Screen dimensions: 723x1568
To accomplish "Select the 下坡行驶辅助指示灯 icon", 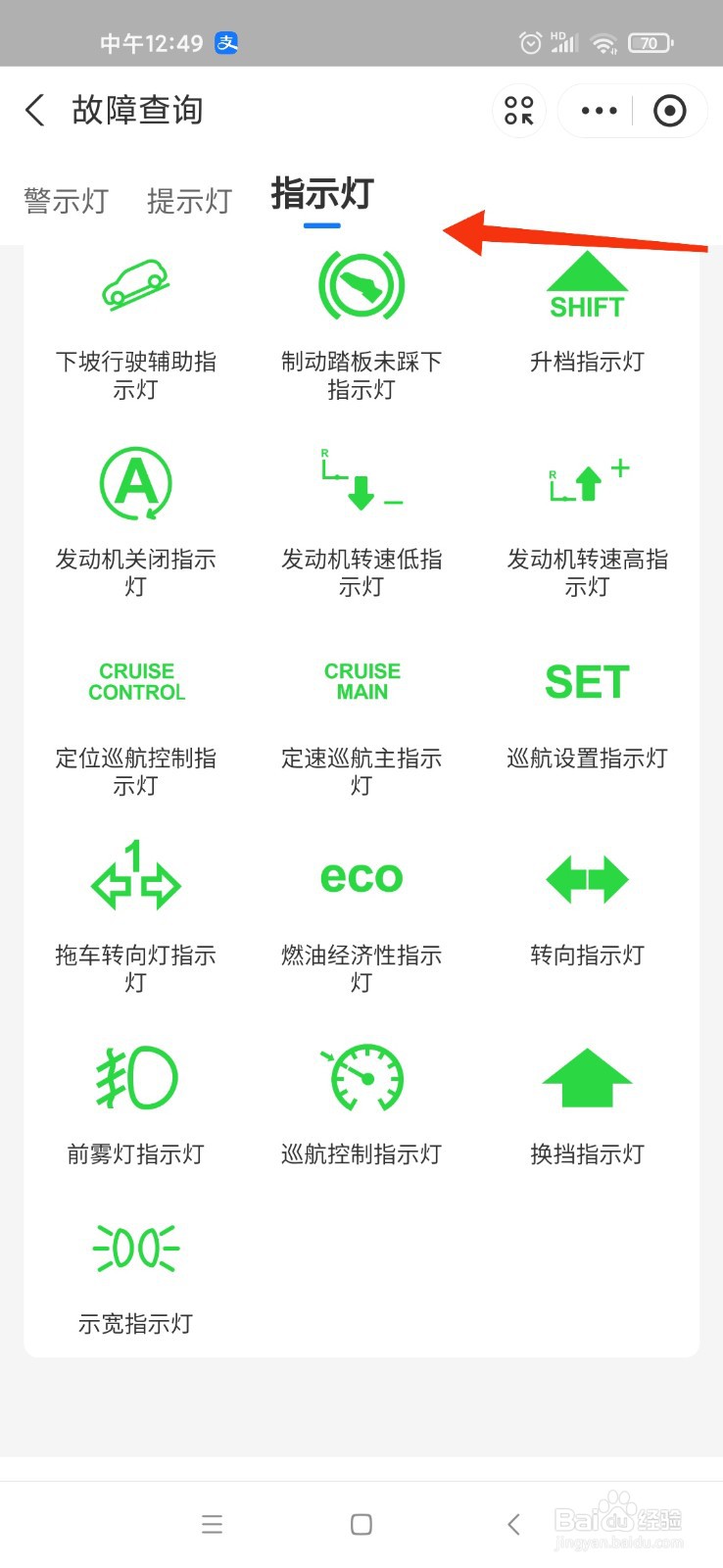I will coord(135,287).
